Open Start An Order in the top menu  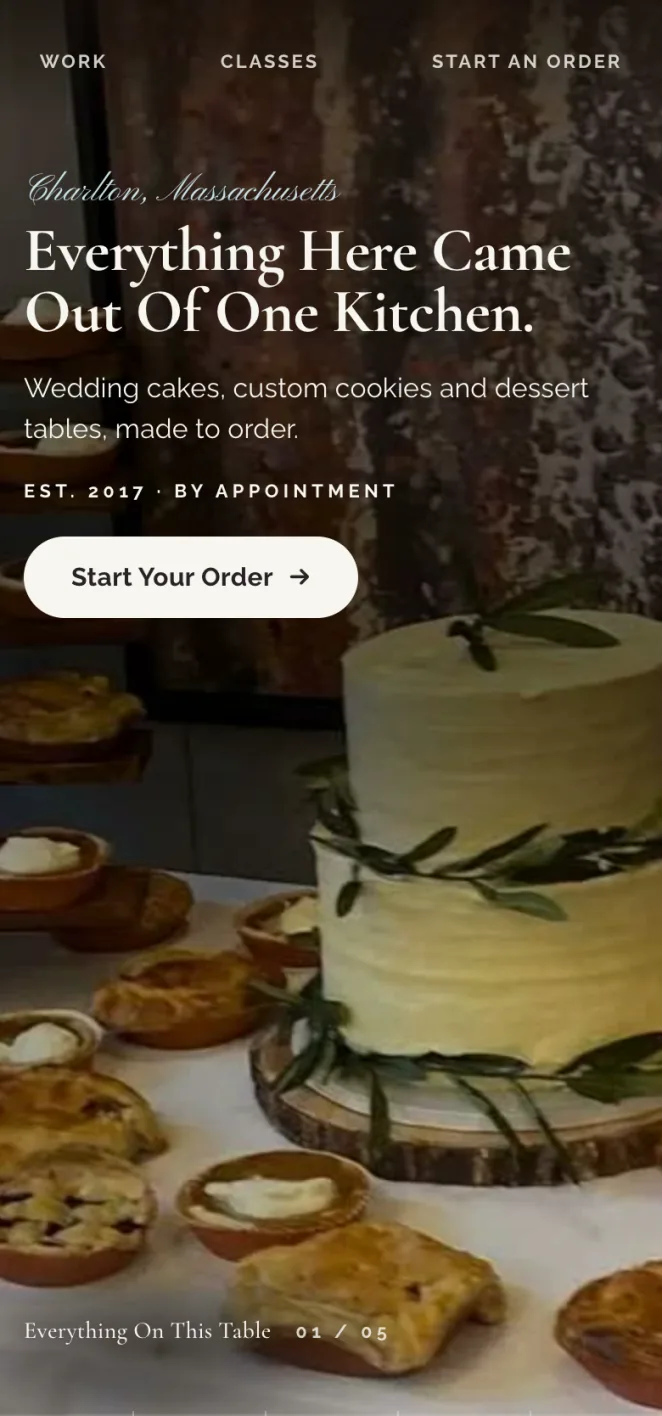tap(526, 62)
